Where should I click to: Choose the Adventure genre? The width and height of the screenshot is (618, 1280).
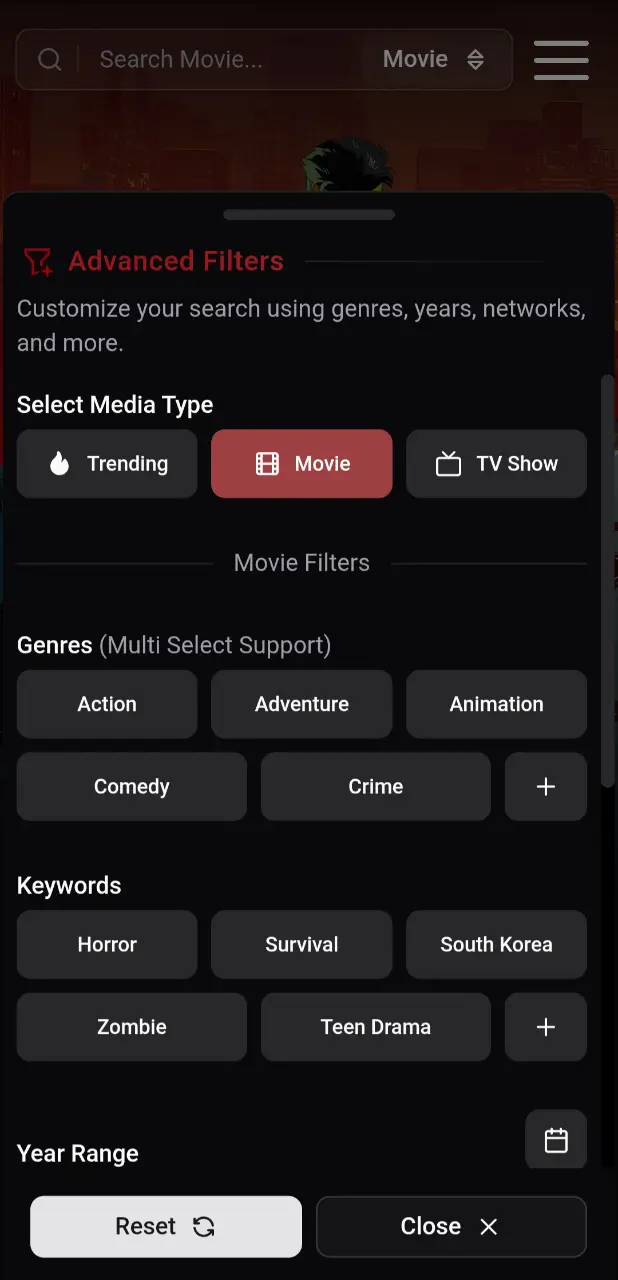coord(302,704)
